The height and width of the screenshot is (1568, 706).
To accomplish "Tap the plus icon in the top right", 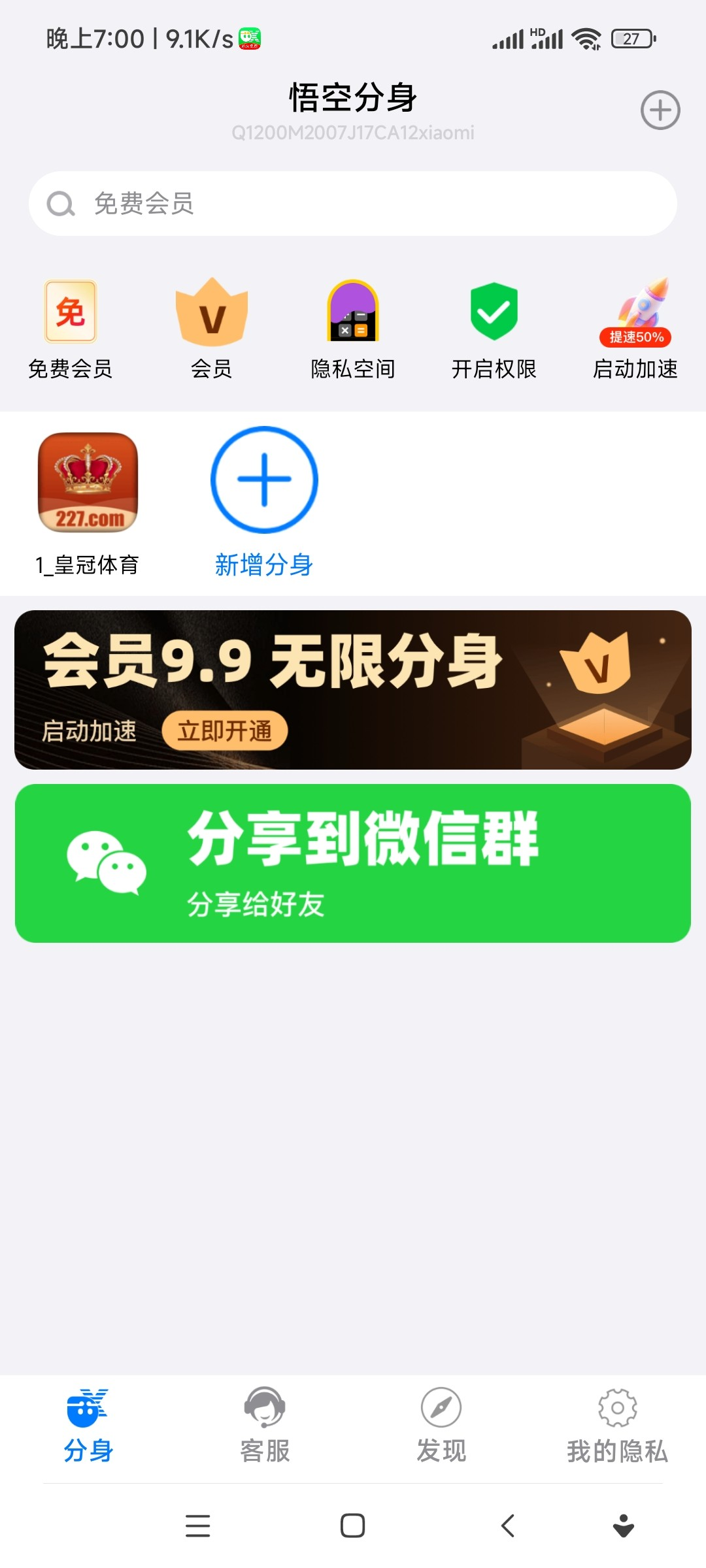I will point(660,110).
